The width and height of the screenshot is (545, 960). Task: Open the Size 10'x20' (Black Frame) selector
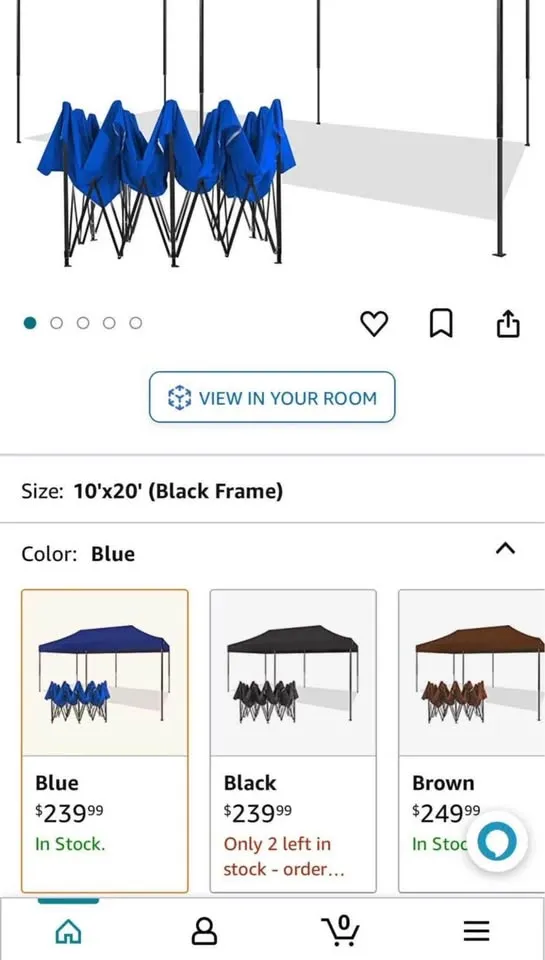coord(272,490)
